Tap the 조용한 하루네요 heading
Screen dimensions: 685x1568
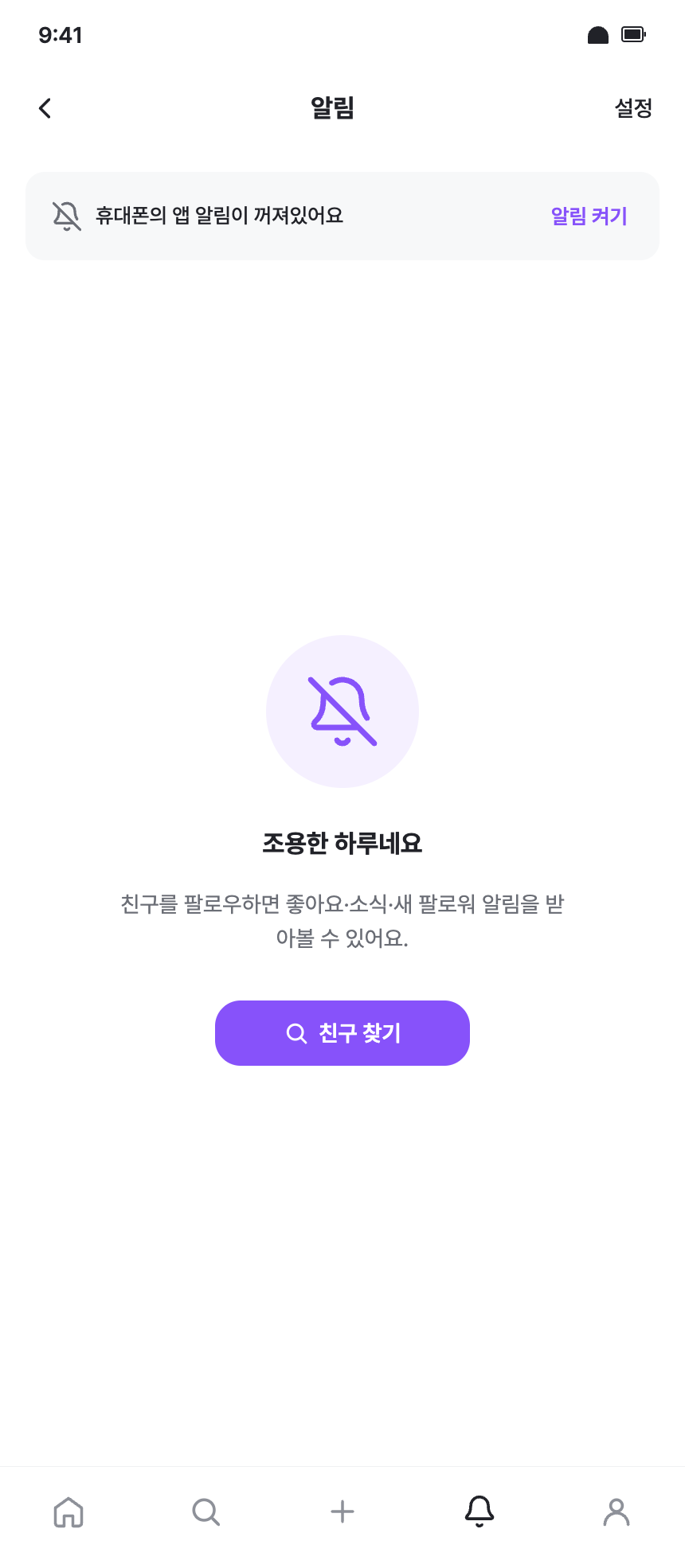(342, 841)
